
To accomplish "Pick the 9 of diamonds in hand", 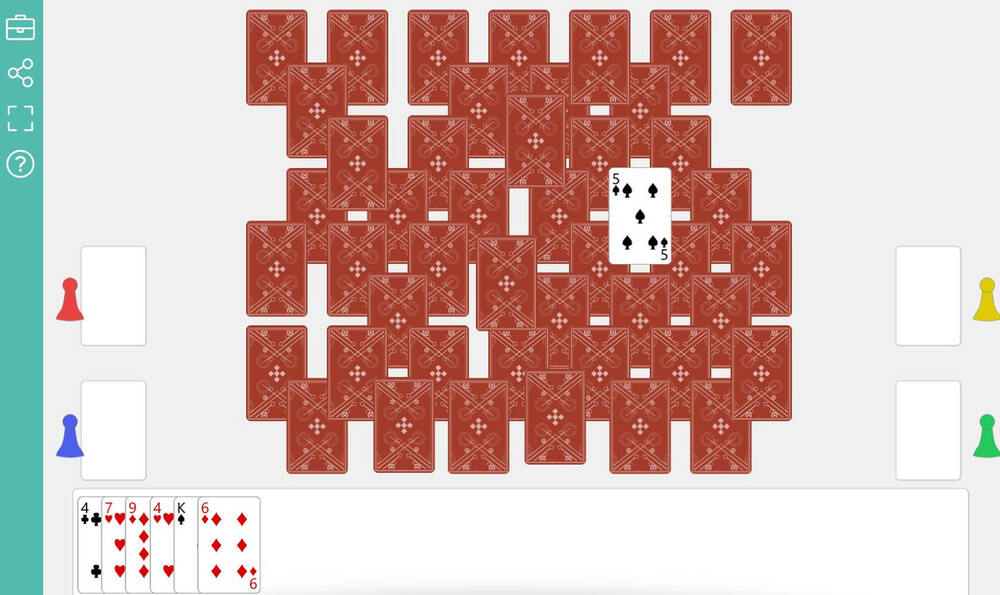I will (136, 545).
